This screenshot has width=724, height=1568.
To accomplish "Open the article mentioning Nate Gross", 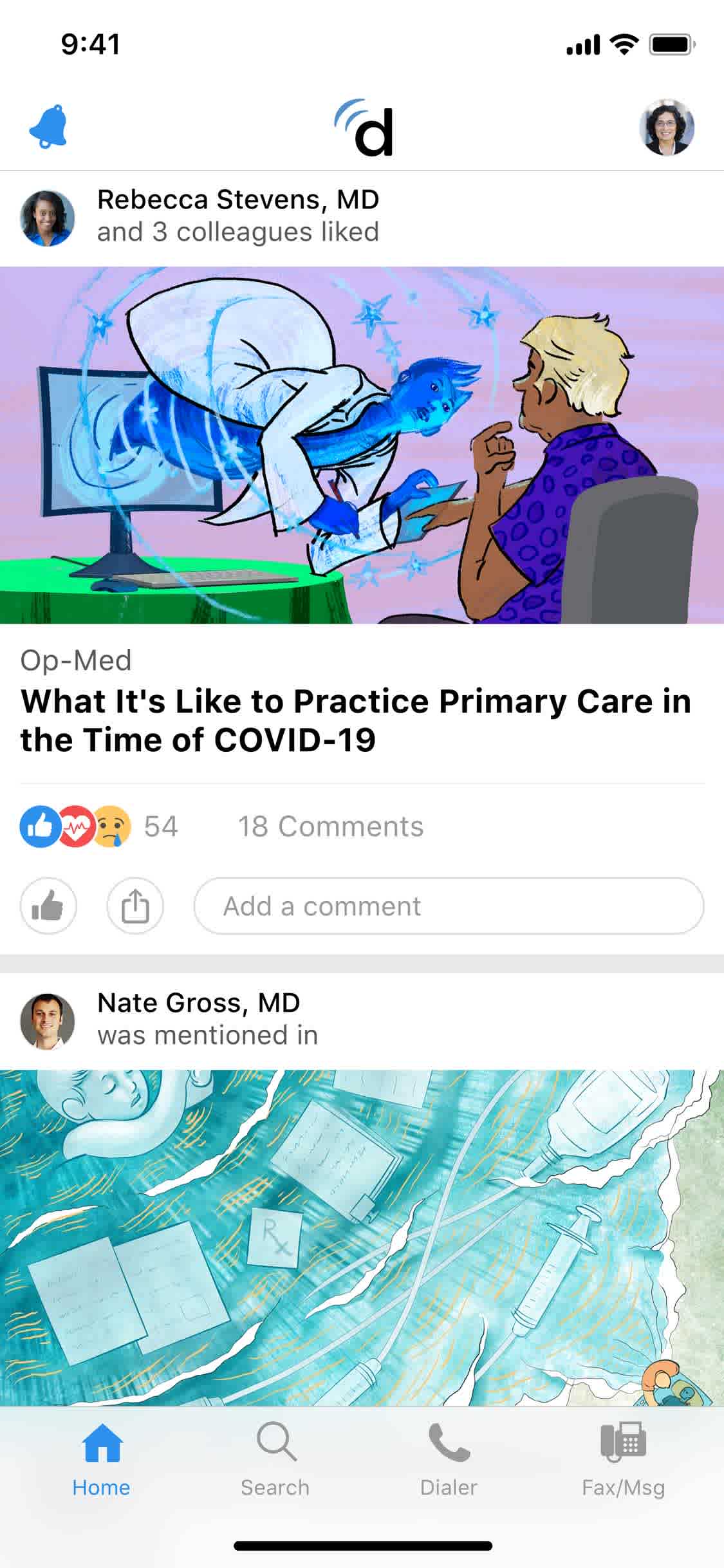I will click(x=362, y=1236).
